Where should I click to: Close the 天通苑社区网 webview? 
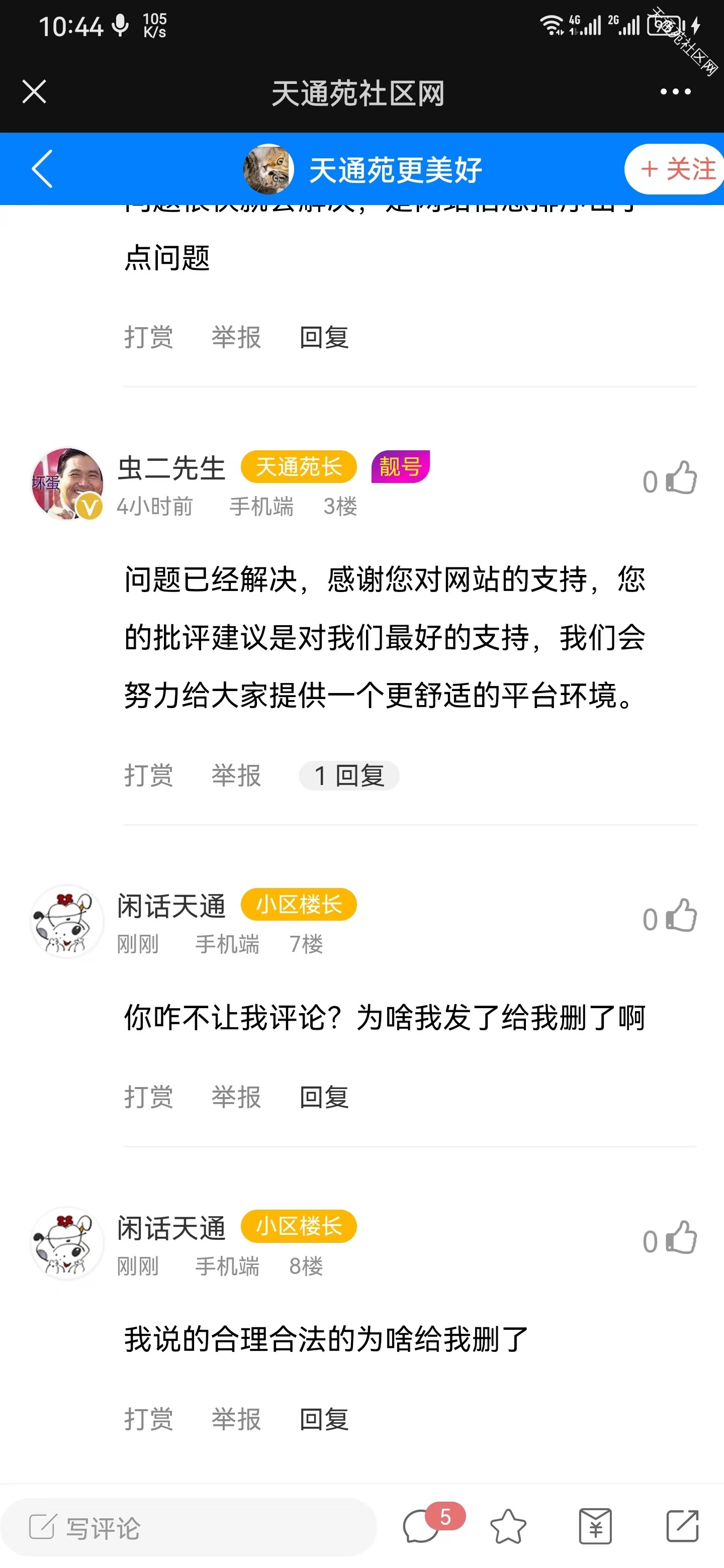point(34,92)
